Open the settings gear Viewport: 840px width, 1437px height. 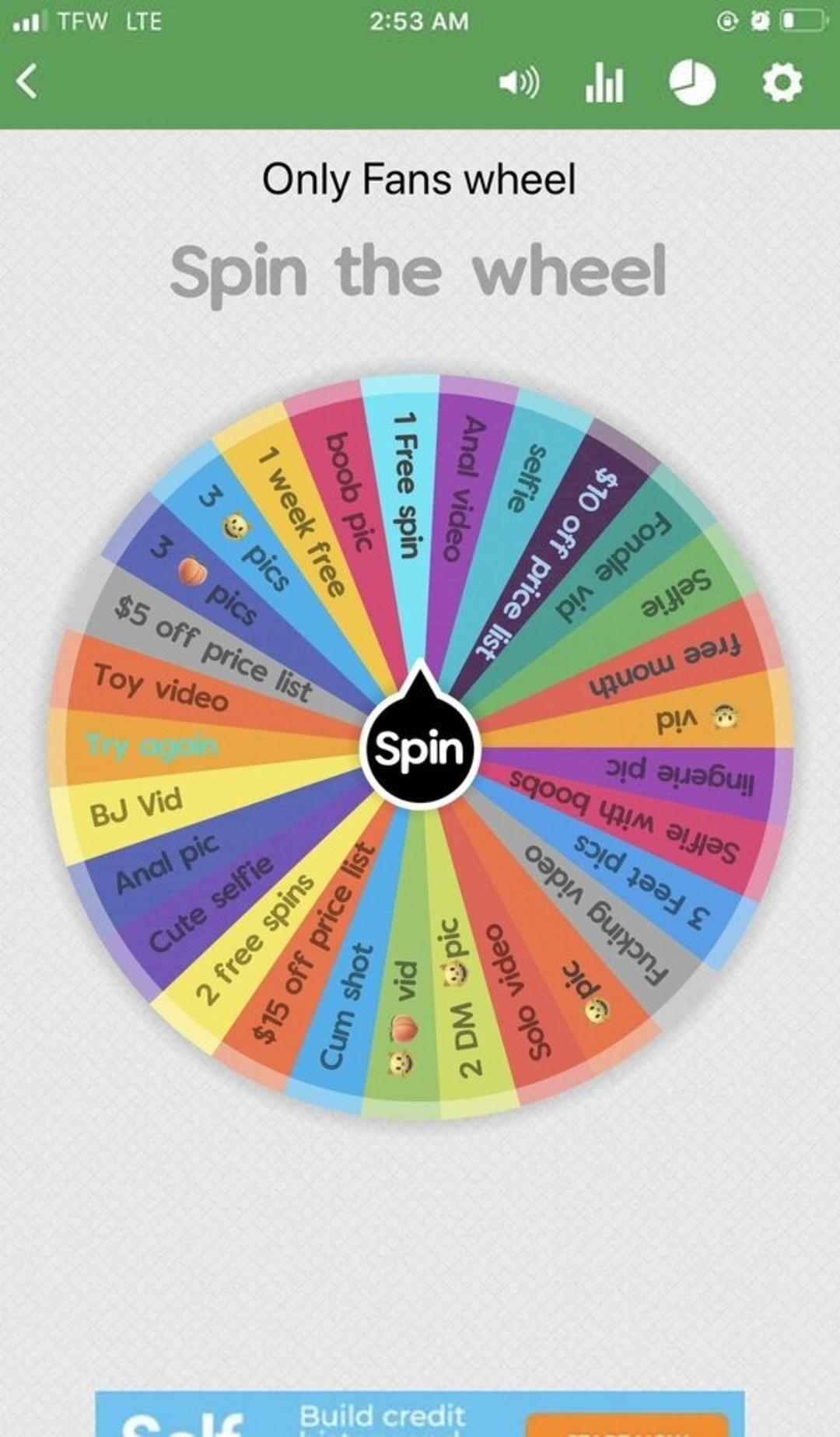click(782, 82)
